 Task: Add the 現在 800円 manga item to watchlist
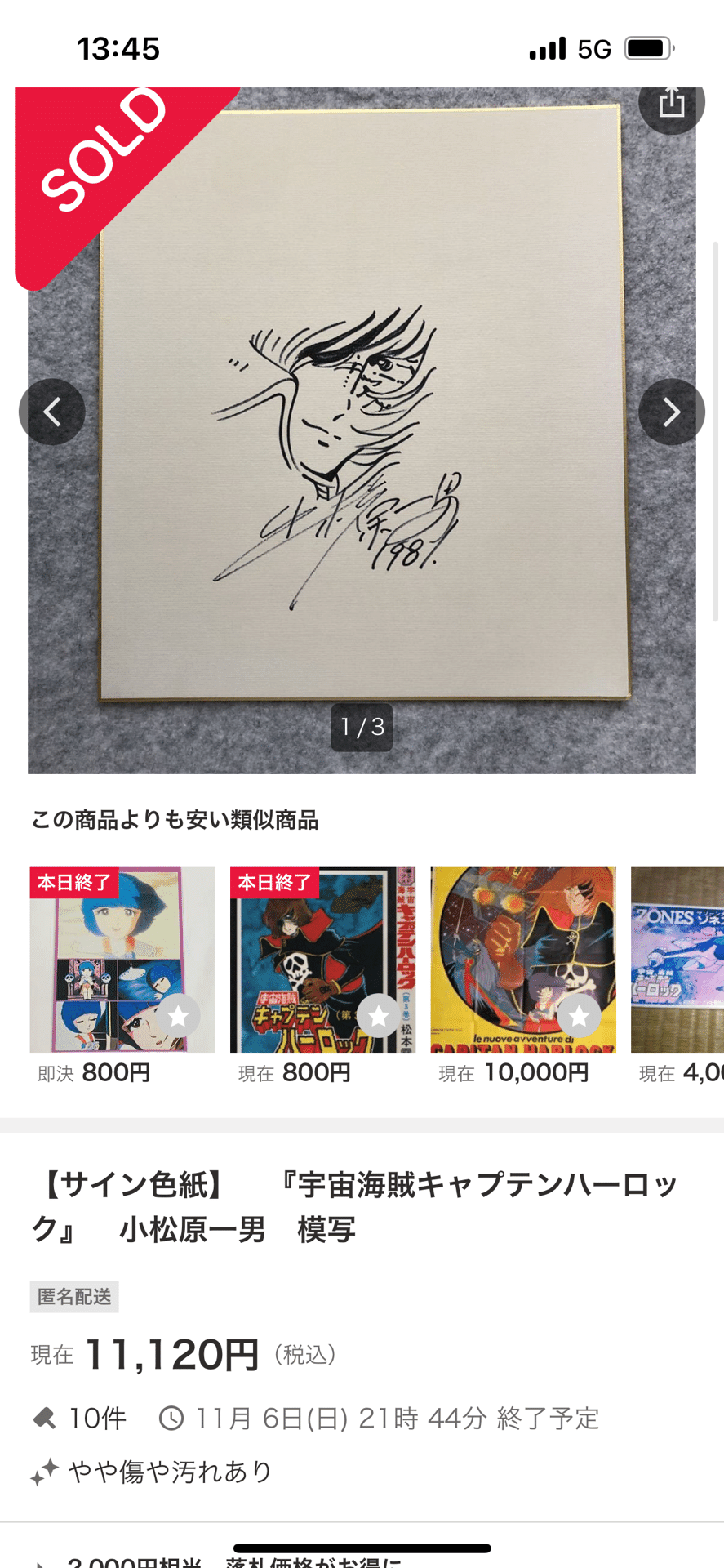pyautogui.click(x=379, y=1016)
